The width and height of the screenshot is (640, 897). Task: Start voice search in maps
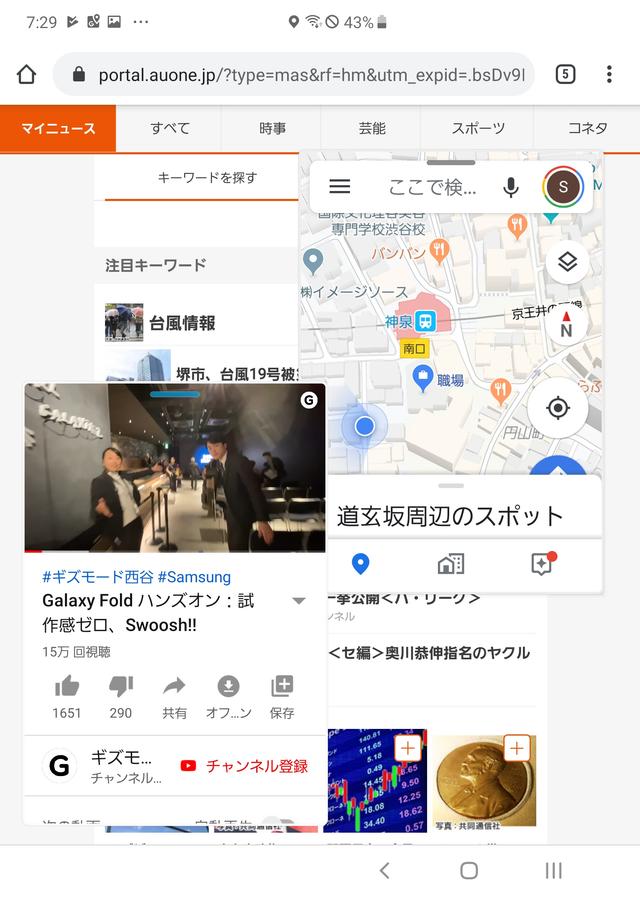click(x=511, y=187)
